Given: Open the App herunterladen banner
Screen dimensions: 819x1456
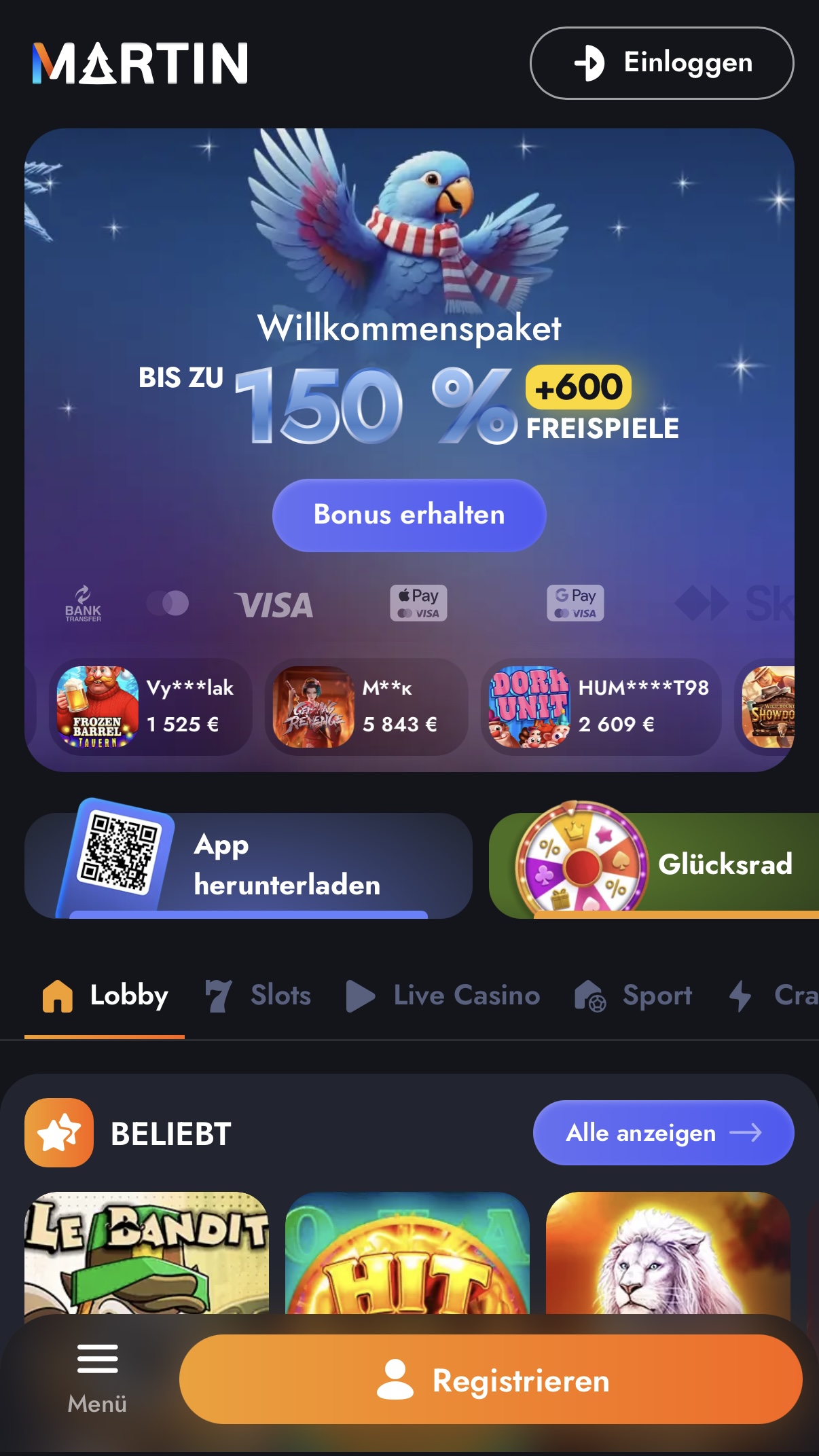Looking at the screenshot, I should coord(249,865).
